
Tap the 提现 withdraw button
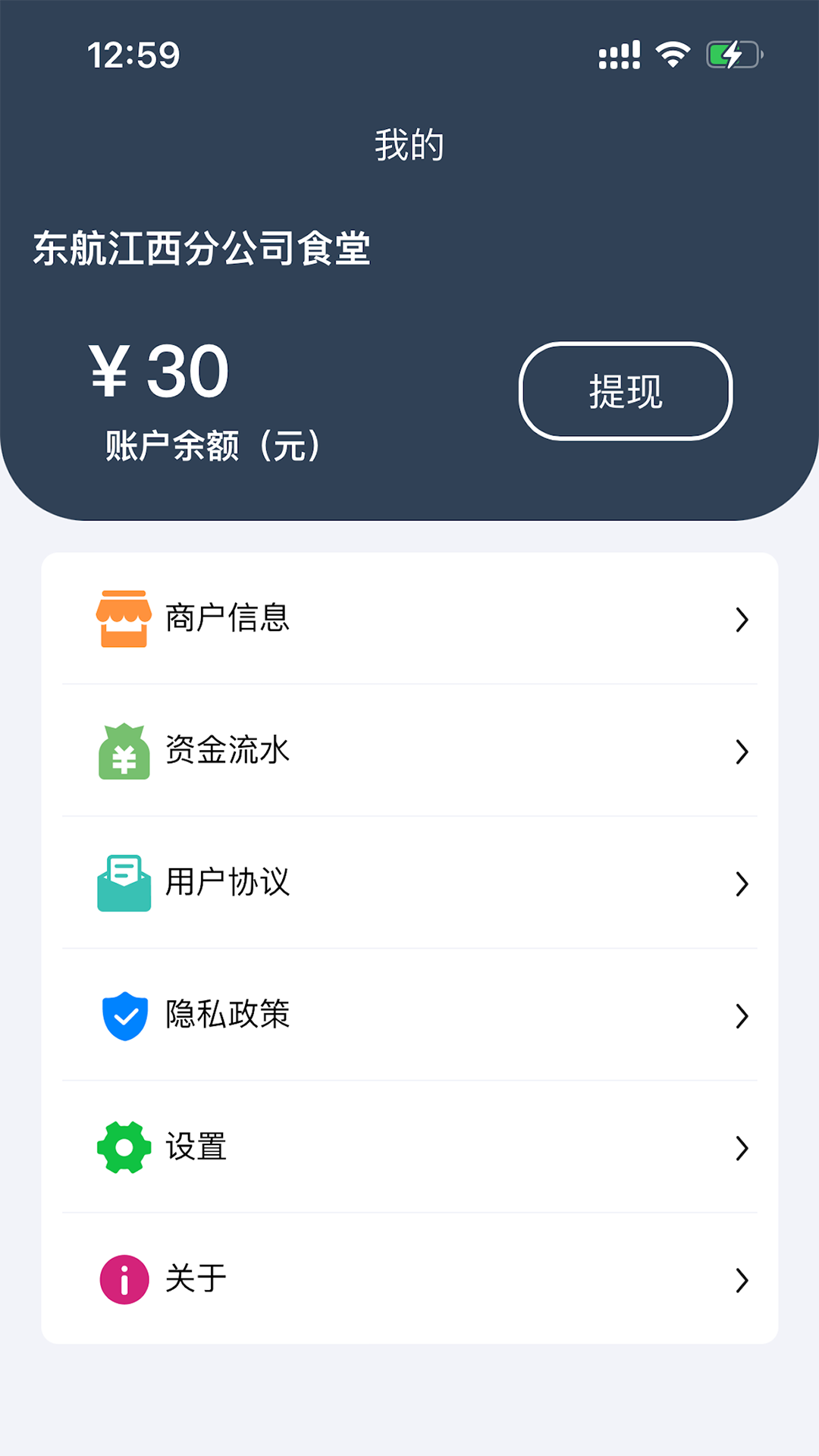pyautogui.click(x=625, y=391)
